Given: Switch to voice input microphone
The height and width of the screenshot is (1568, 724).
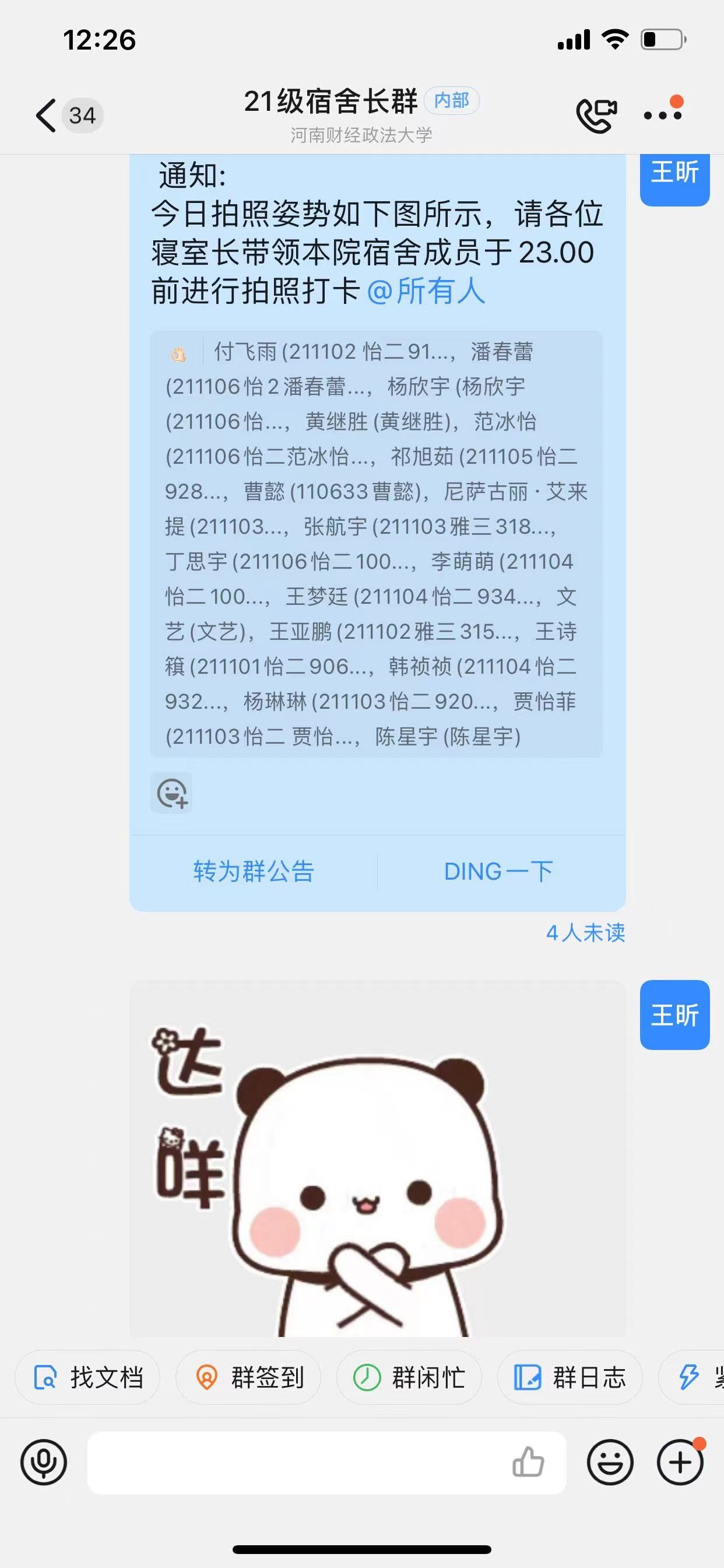Looking at the screenshot, I should 44,1462.
